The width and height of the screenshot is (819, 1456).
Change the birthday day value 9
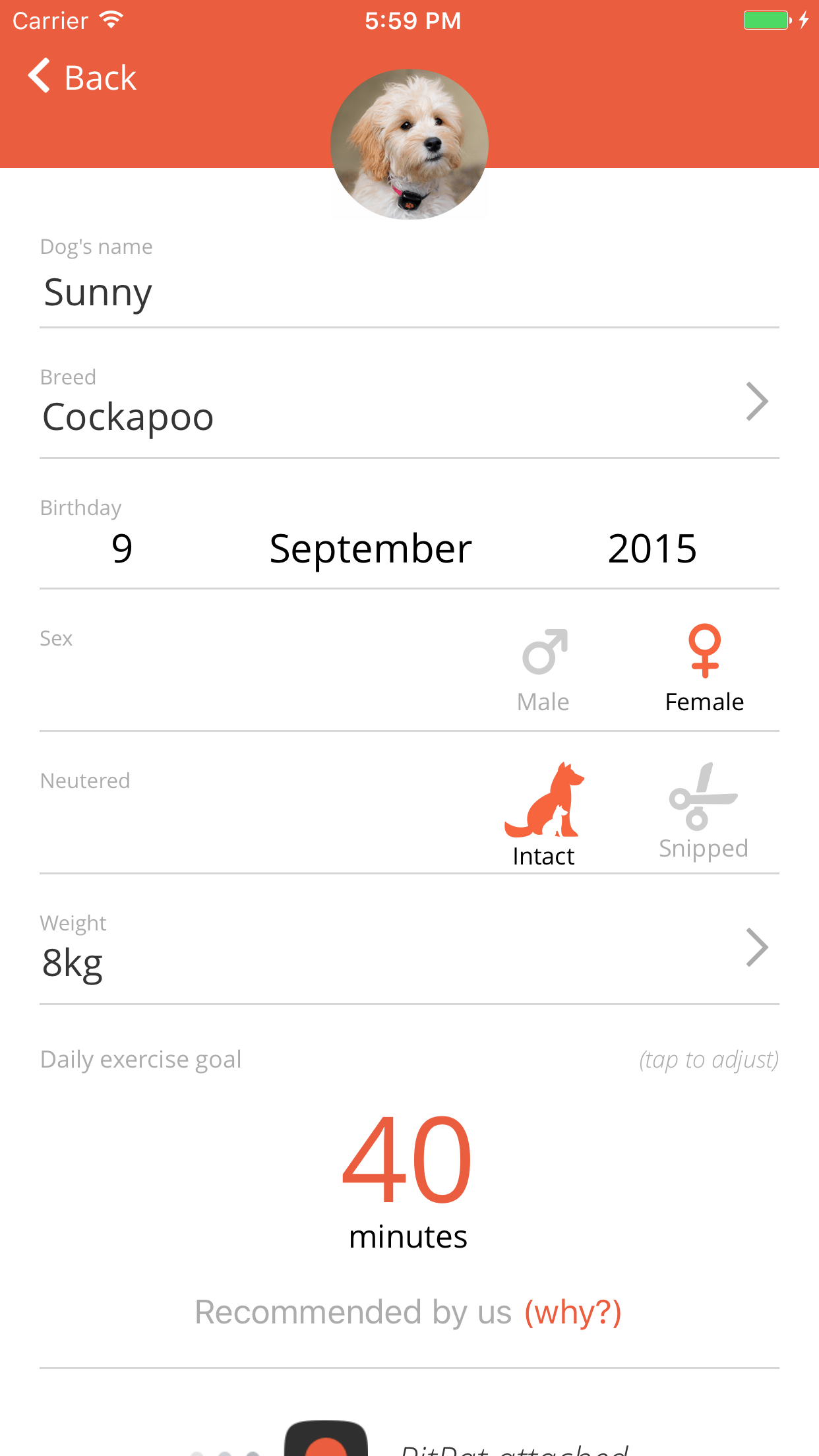pyautogui.click(x=122, y=549)
